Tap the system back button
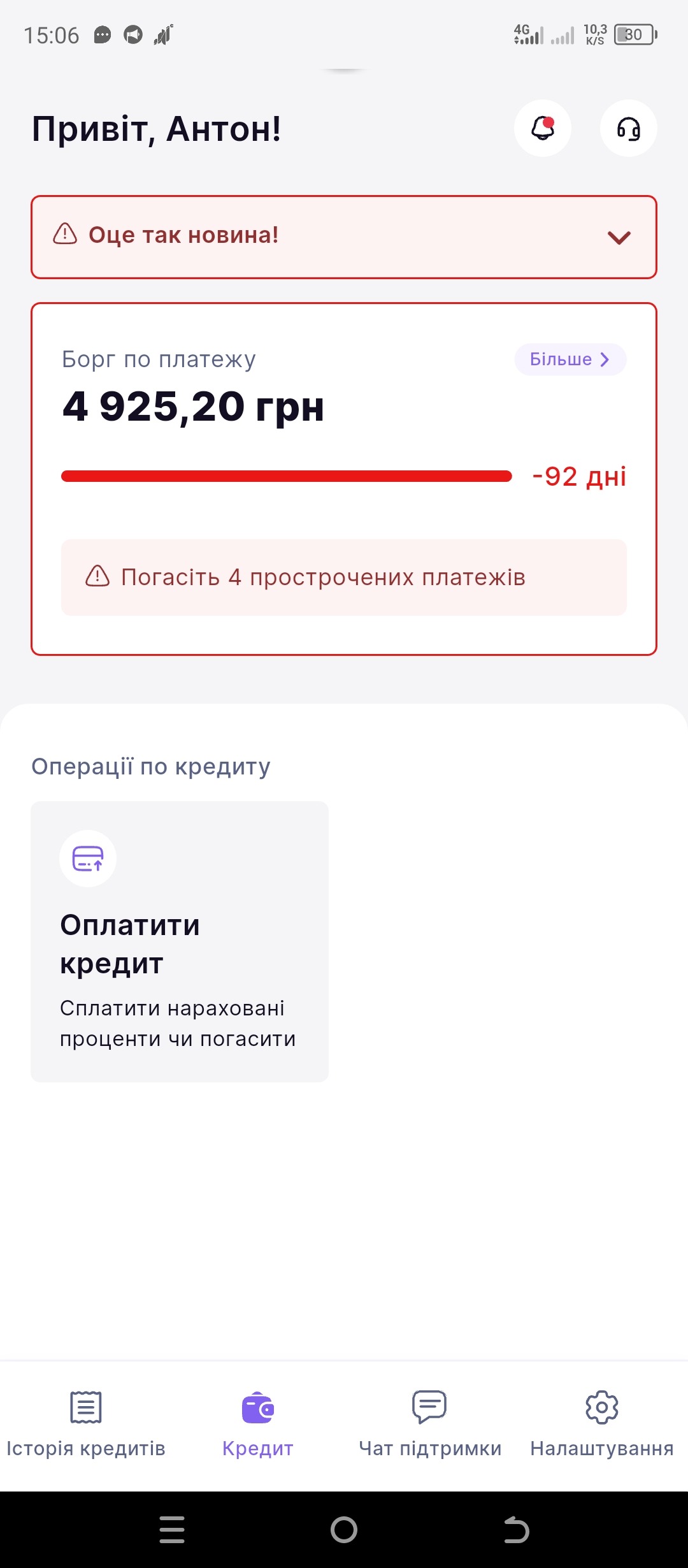This screenshot has width=688, height=1568. 516,1530
